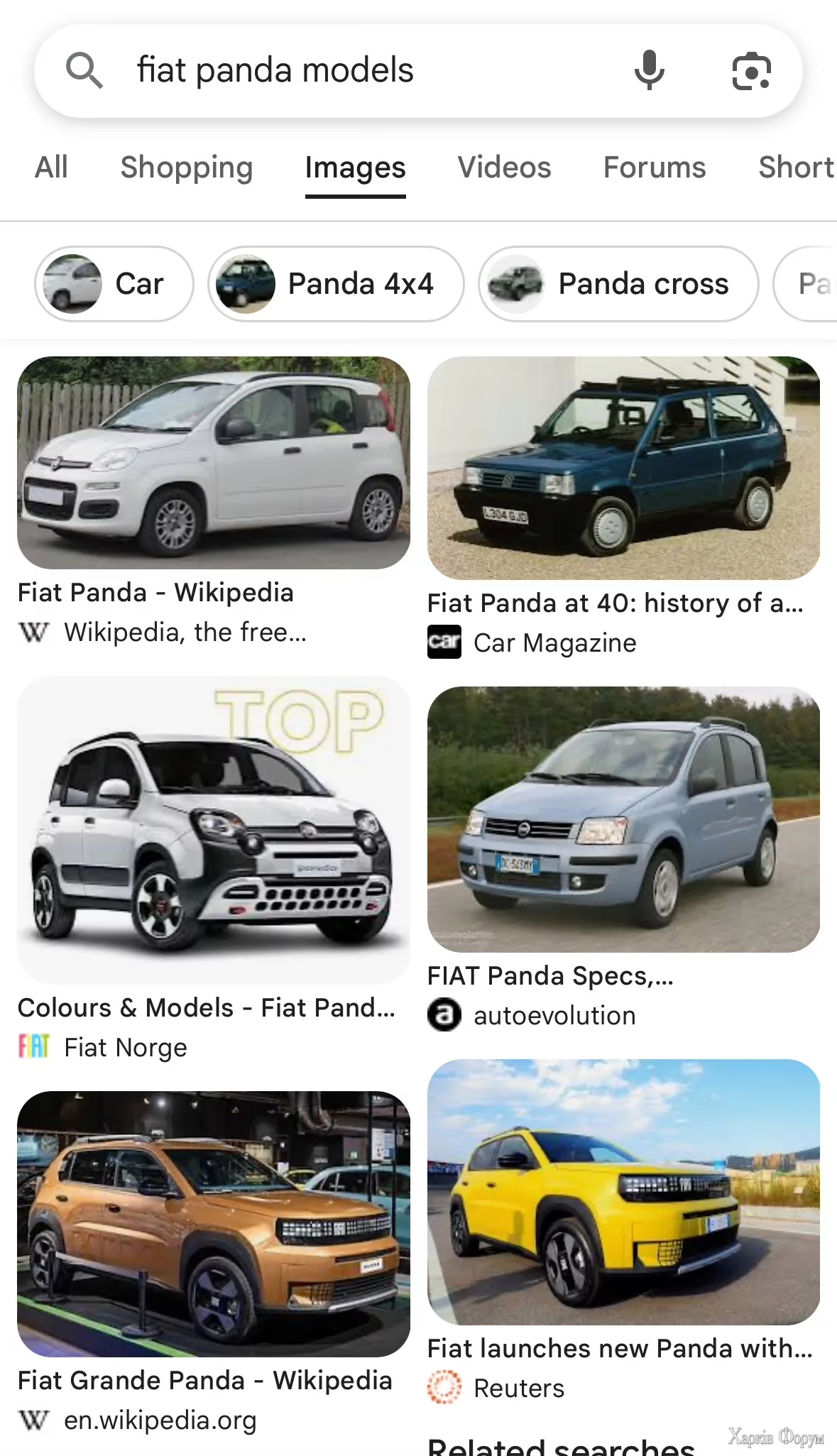Image resolution: width=837 pixels, height=1456 pixels.
Task: Switch to the Videos tab
Action: (x=504, y=168)
